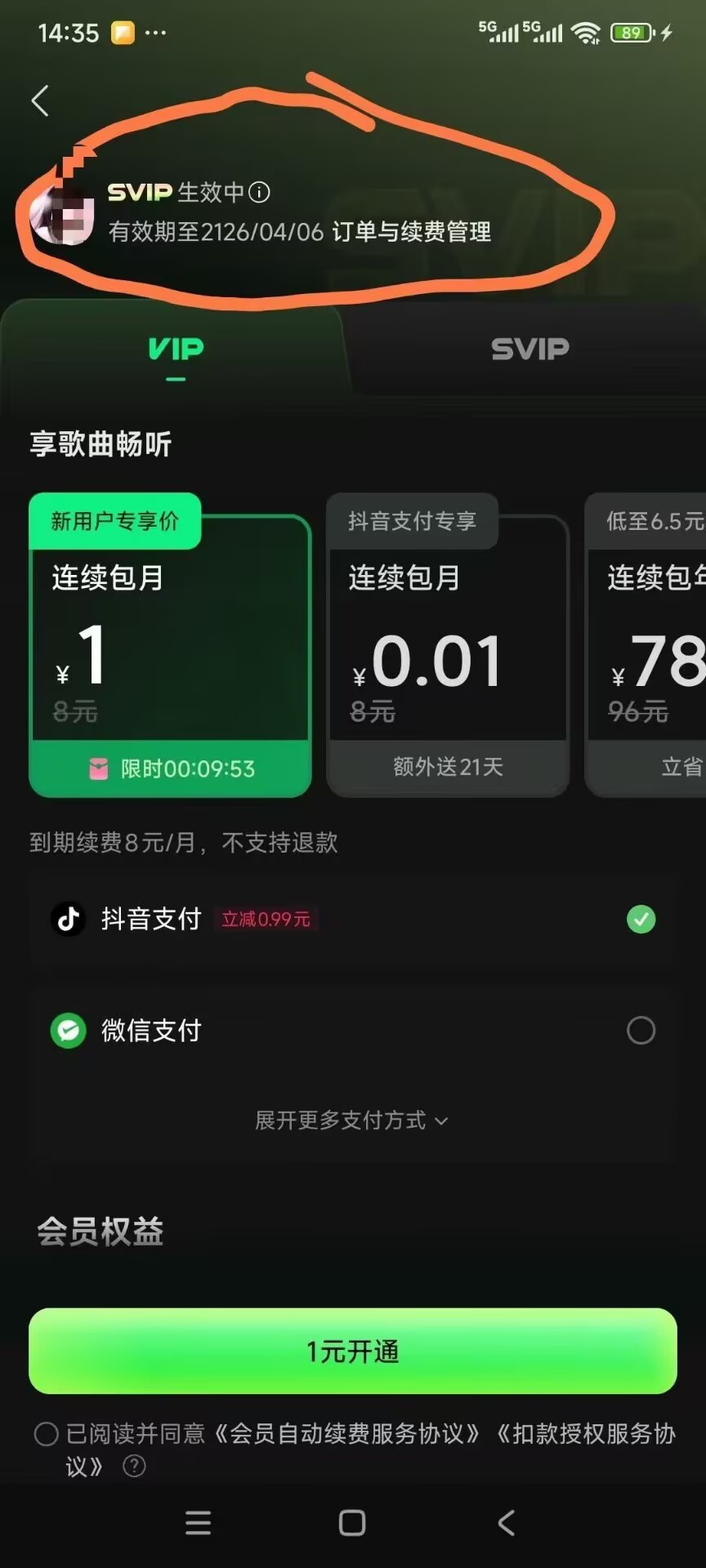Switch to the SVIP tab
Screen dimensions: 706x1568
[529, 350]
